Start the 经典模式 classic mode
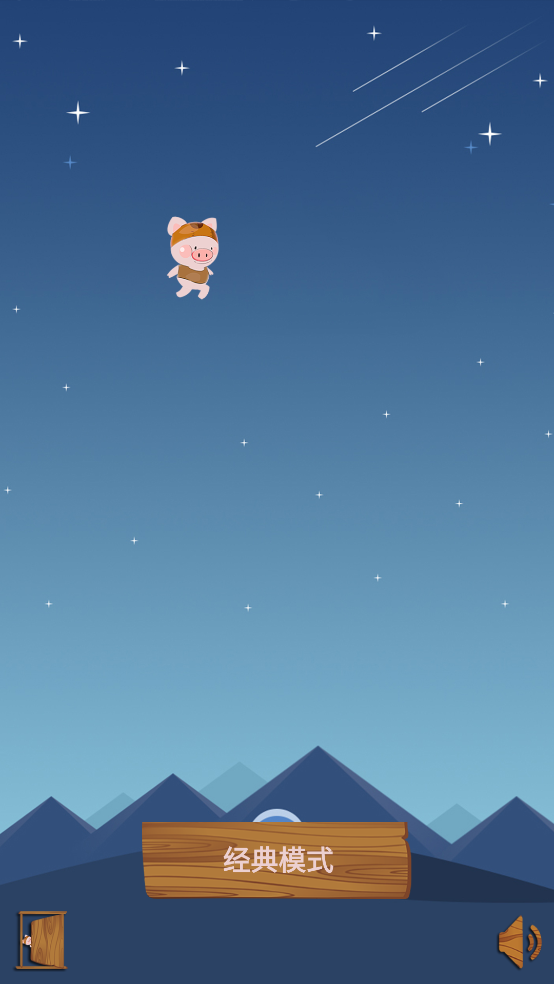 (276, 860)
